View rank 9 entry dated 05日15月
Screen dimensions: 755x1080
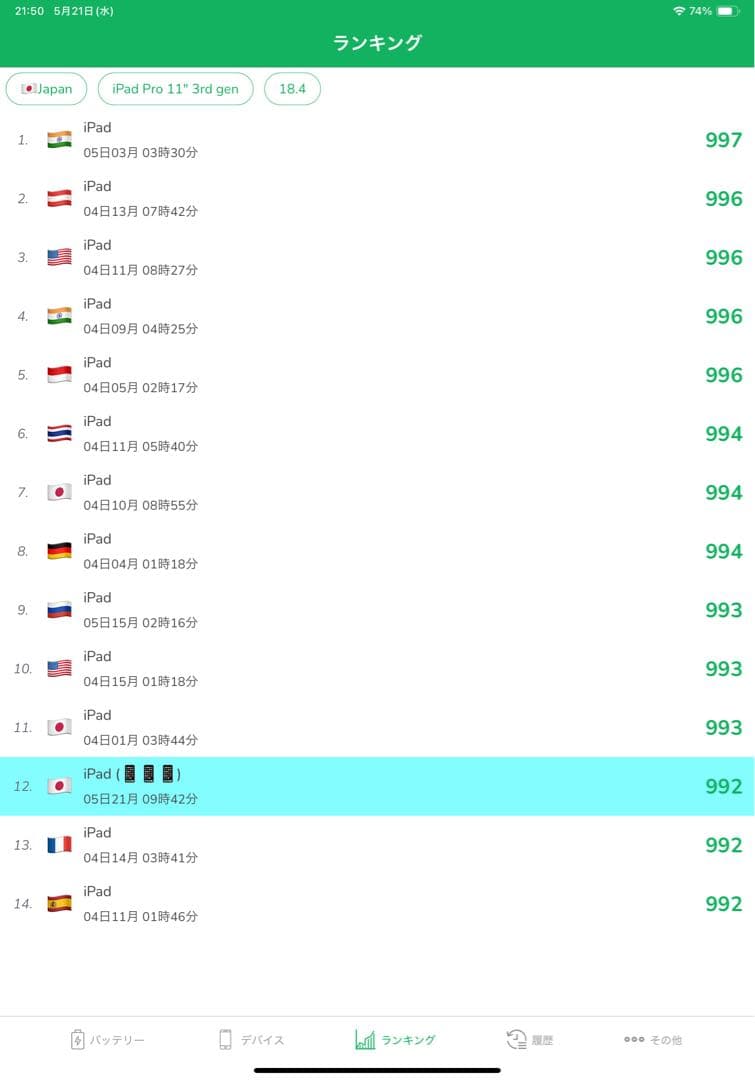click(x=377, y=610)
